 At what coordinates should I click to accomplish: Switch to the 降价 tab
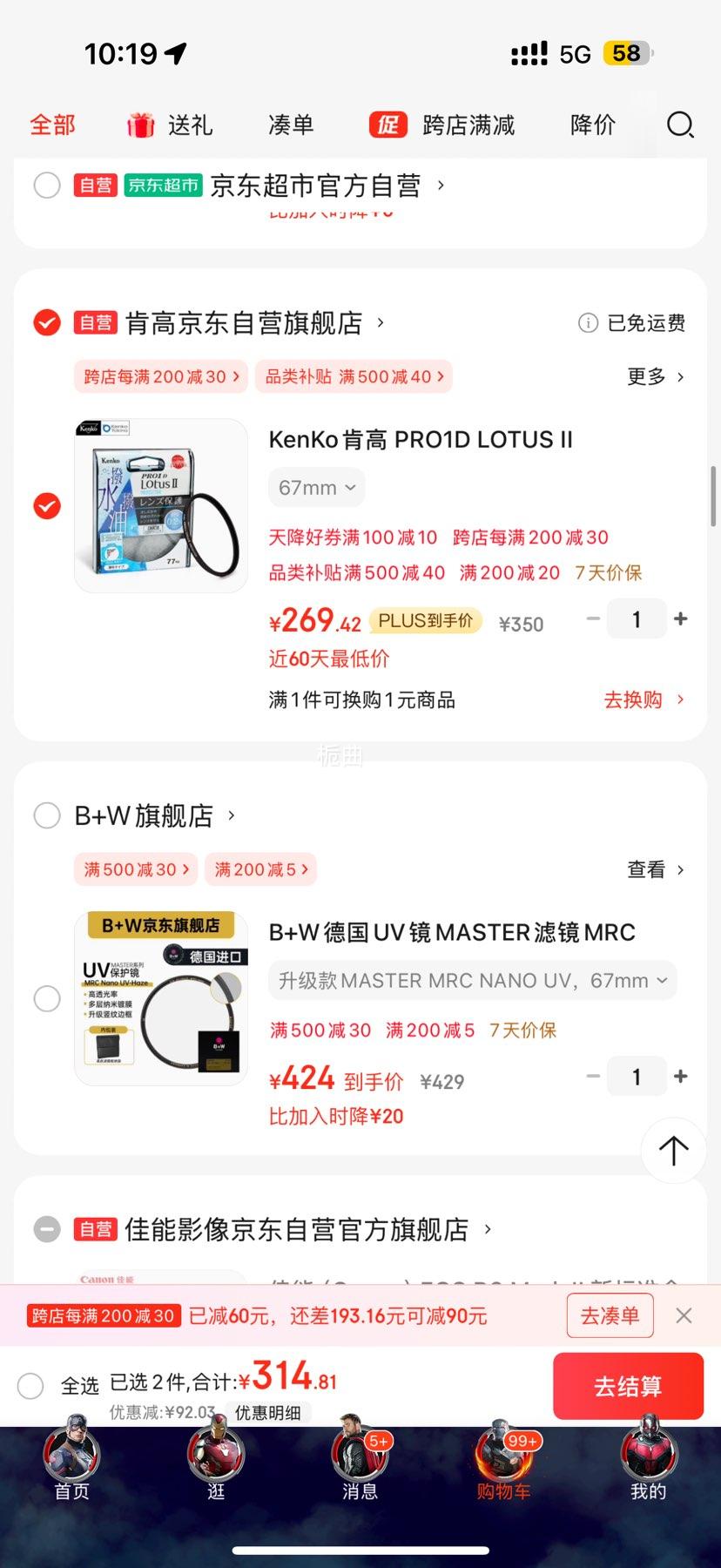[592, 125]
